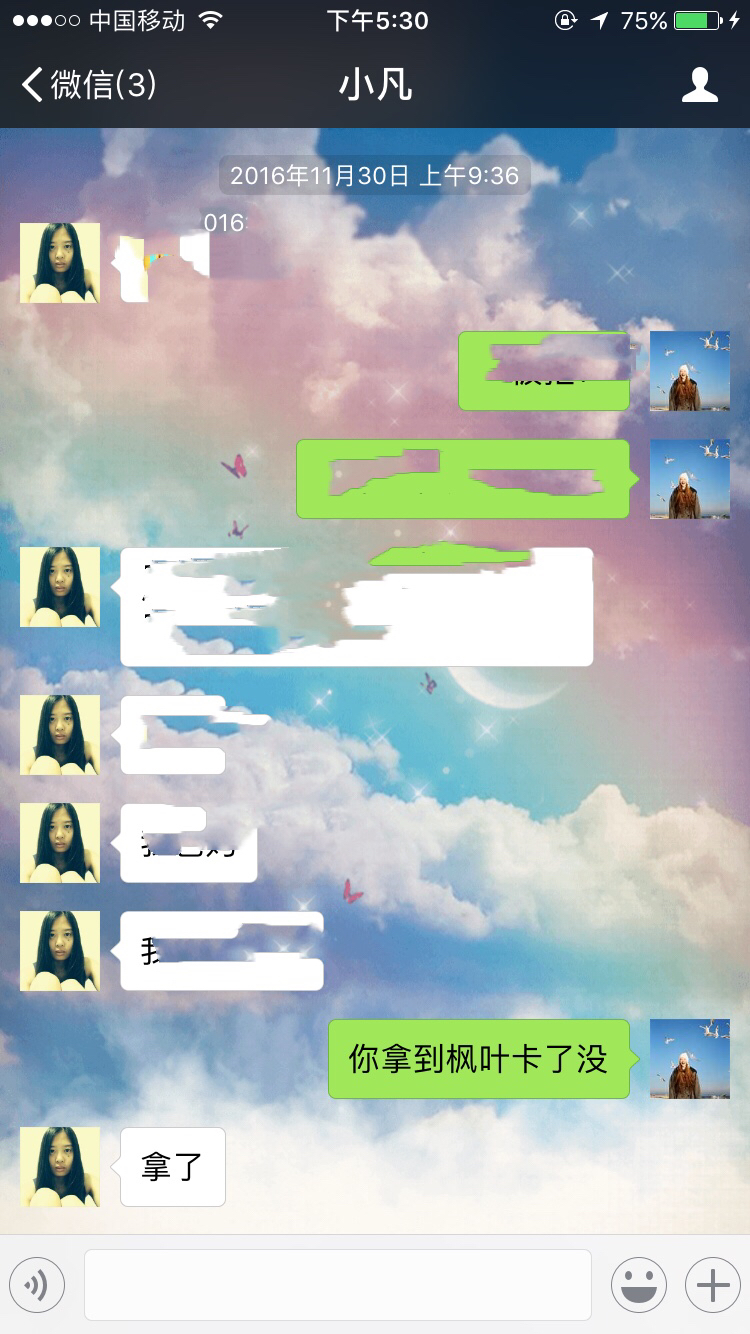Viewport: 750px width, 1334px height.
Task: Tap the message text field
Action: tap(337, 1285)
